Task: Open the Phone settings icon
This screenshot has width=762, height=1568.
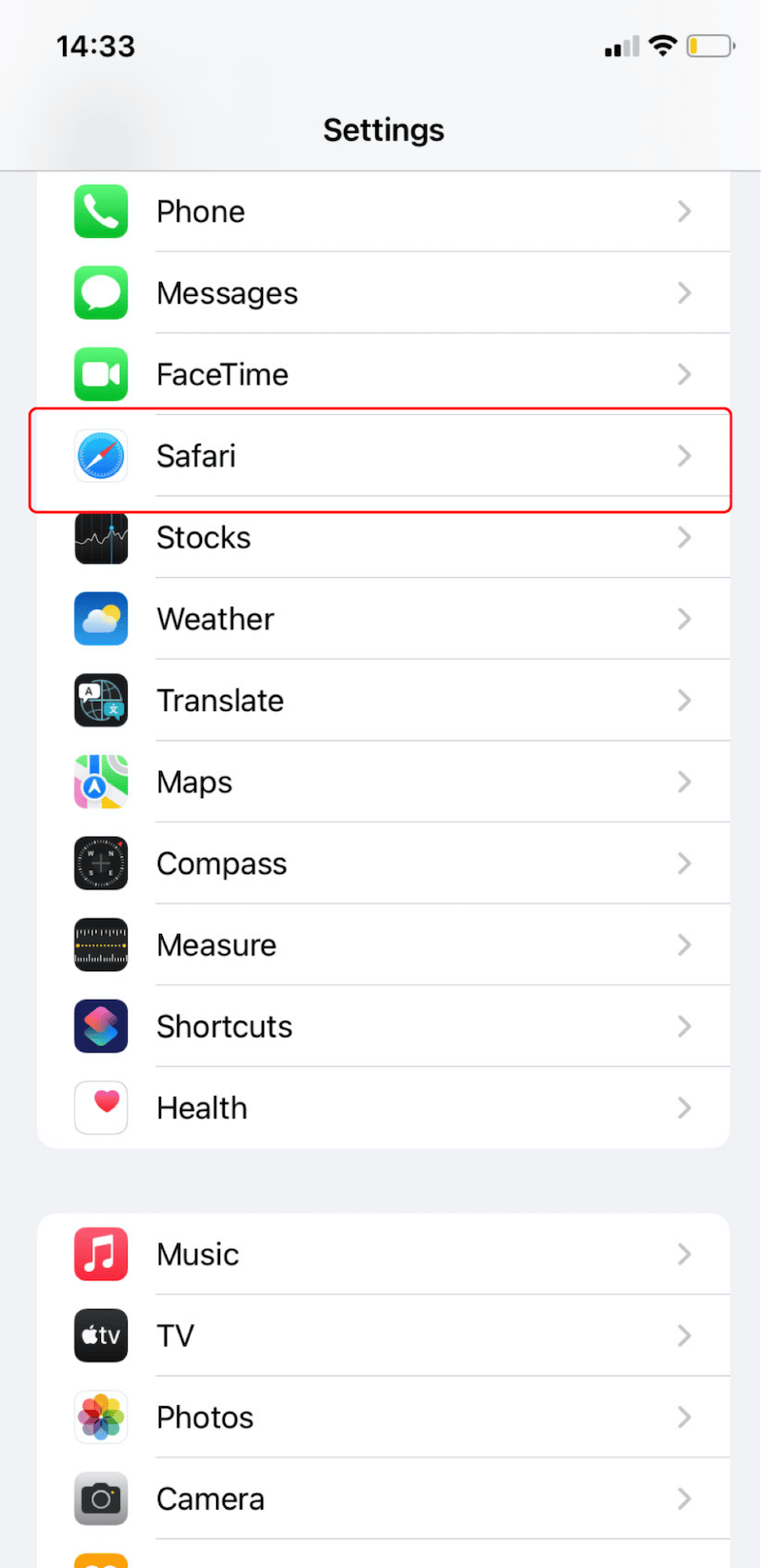Action: [x=100, y=211]
